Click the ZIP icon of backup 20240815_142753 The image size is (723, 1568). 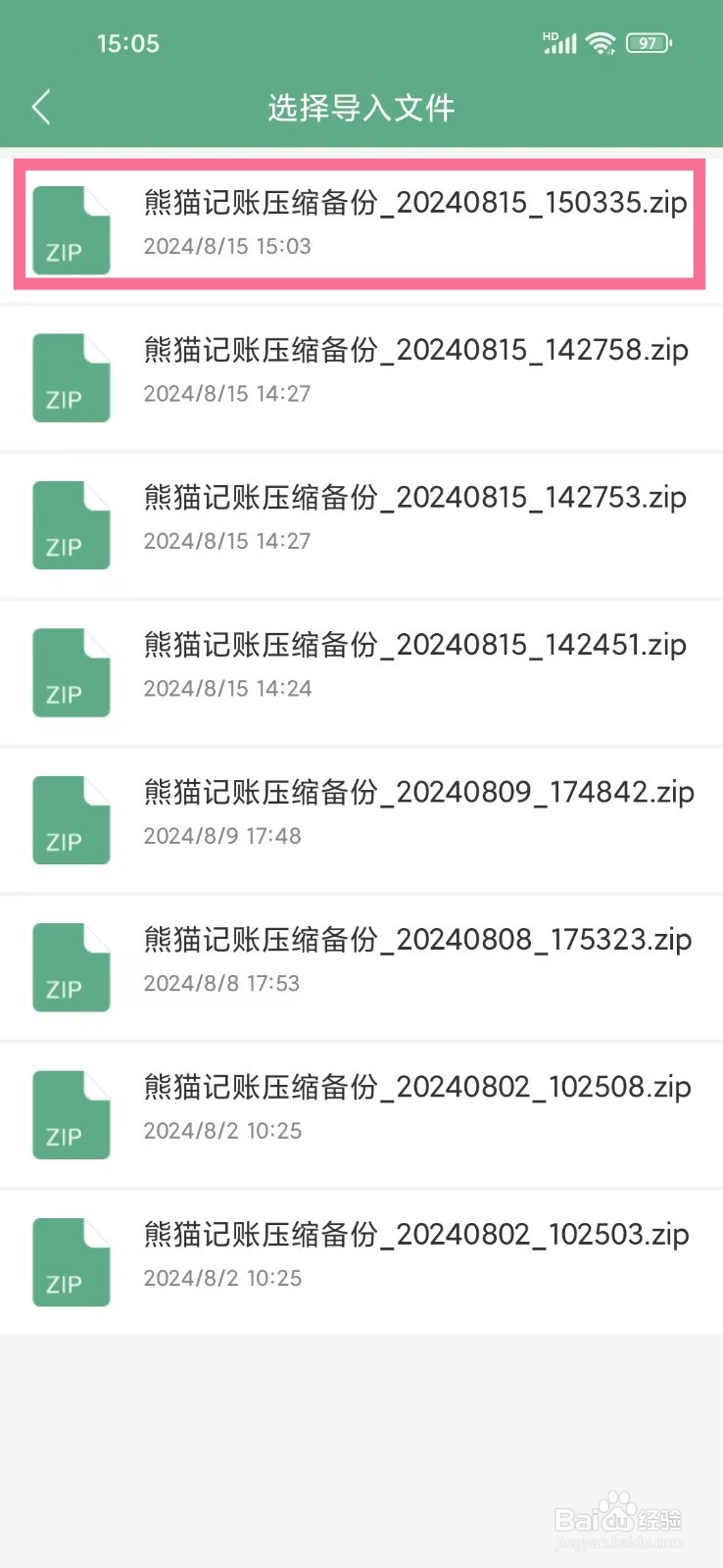coord(71,523)
